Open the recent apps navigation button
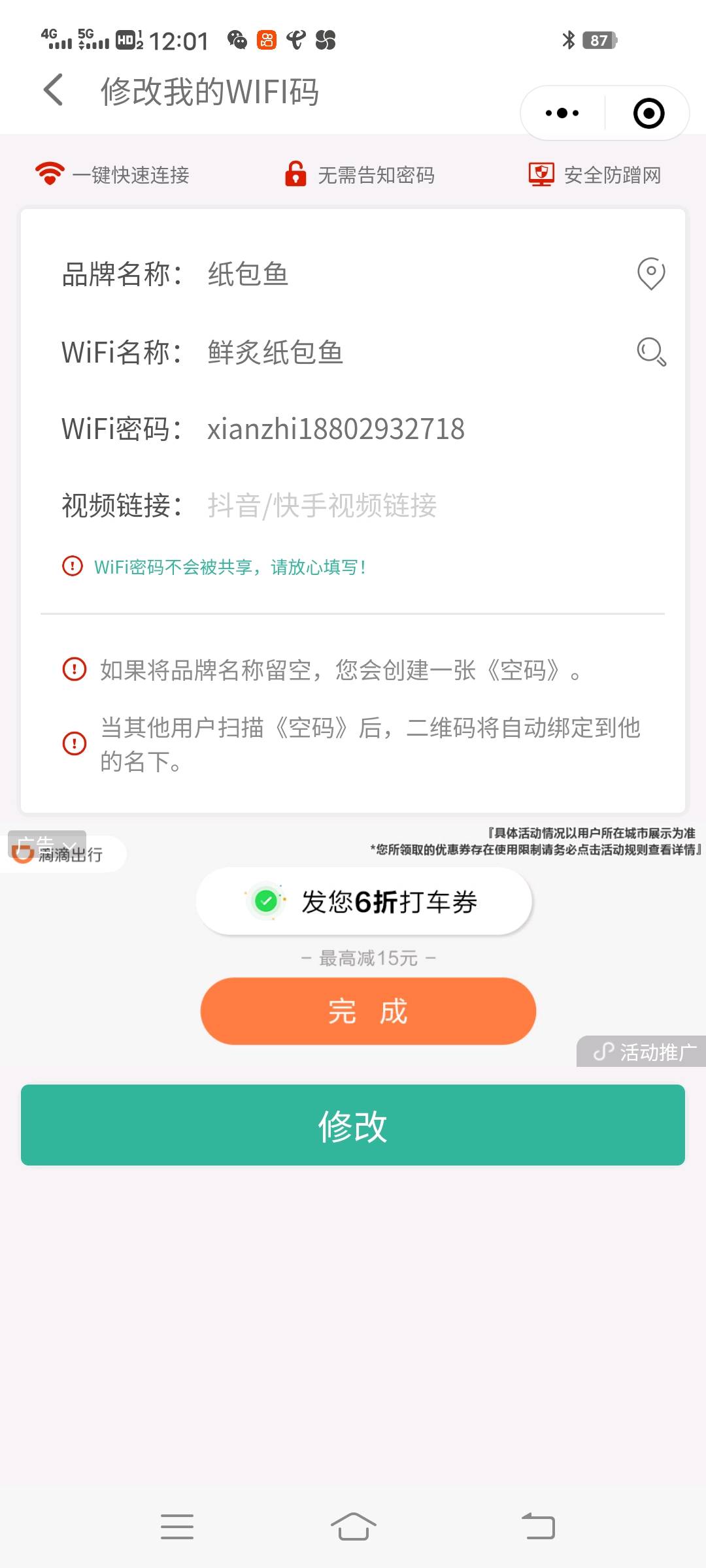This screenshot has width=706, height=1568. tap(176, 1527)
